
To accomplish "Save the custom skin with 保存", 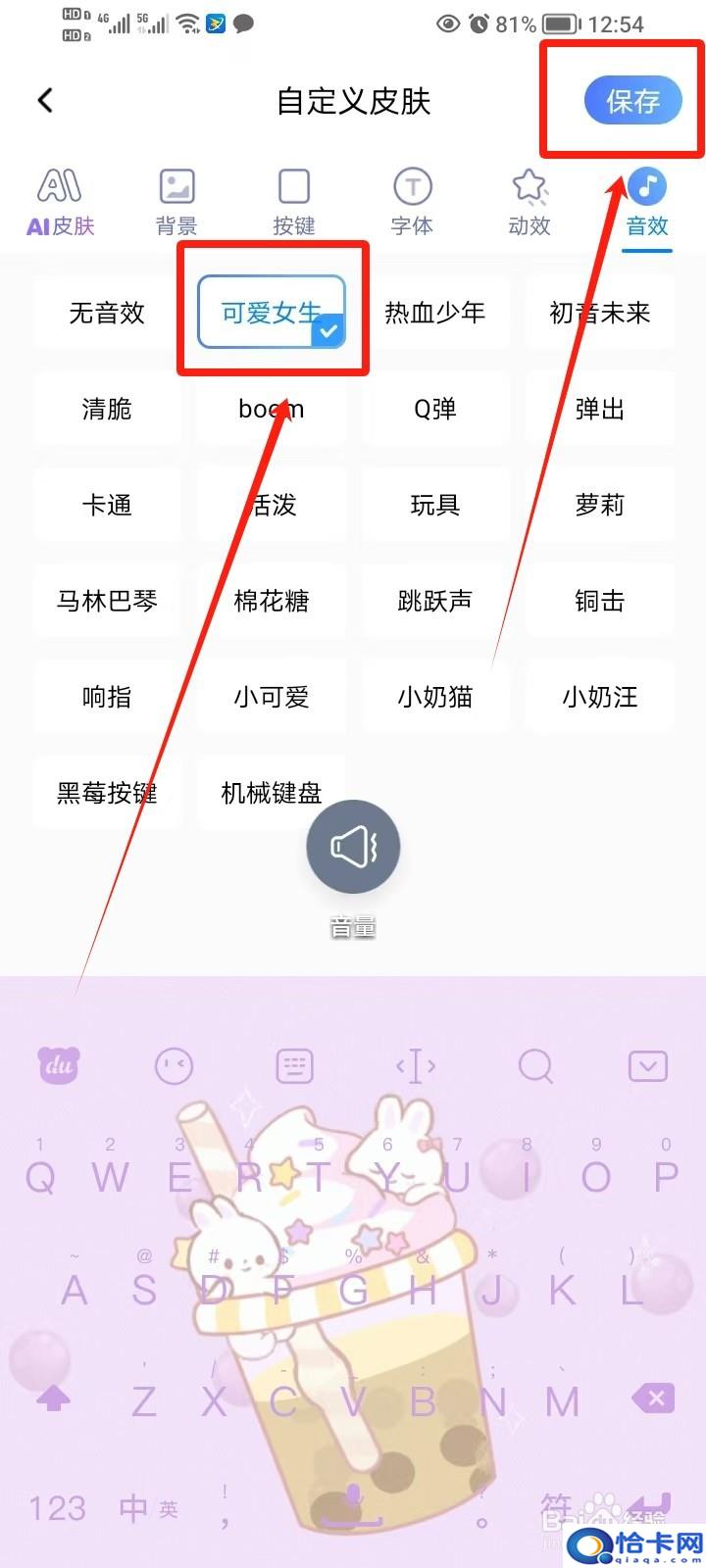I will pos(632,101).
